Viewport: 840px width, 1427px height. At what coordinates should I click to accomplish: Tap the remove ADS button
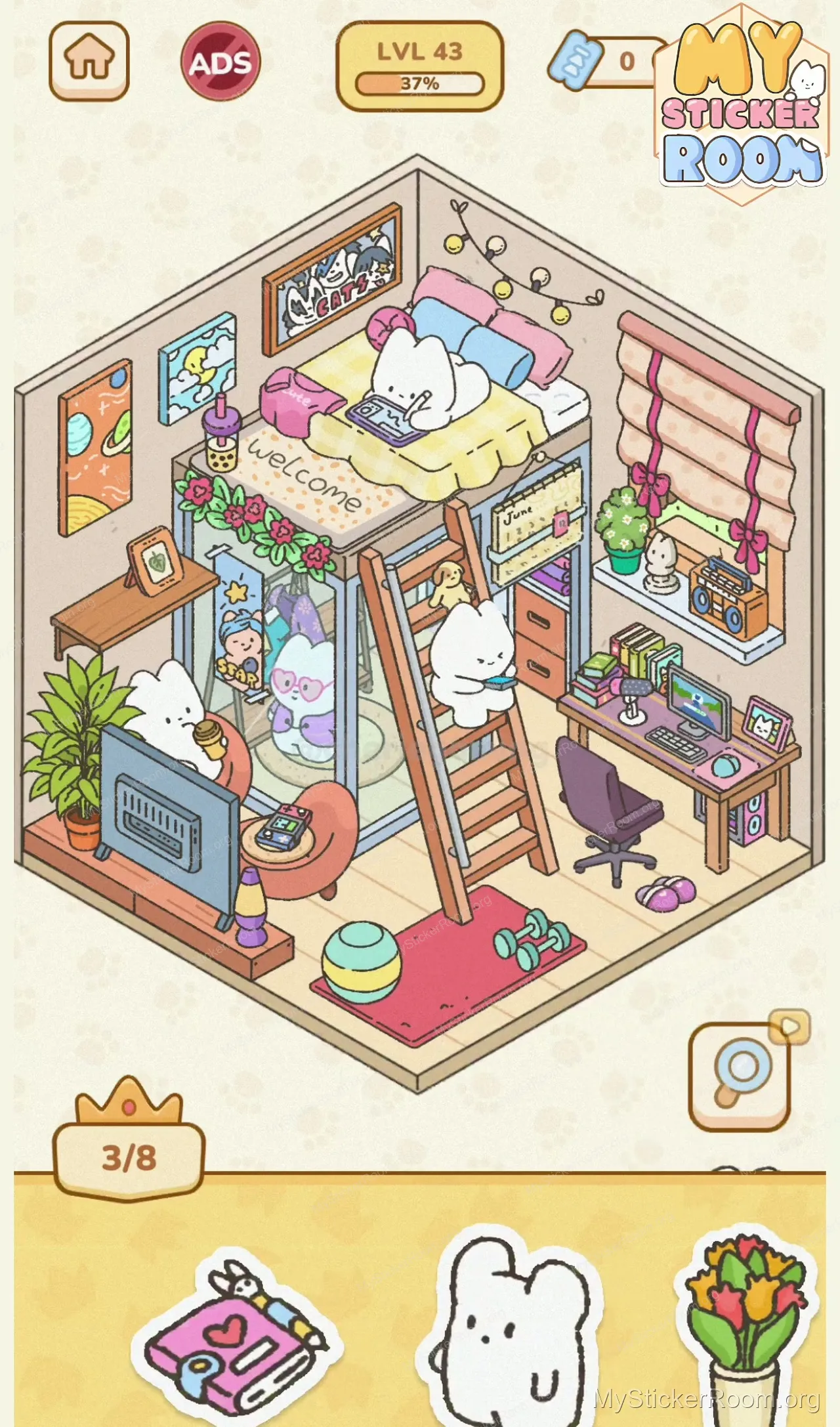[220, 62]
